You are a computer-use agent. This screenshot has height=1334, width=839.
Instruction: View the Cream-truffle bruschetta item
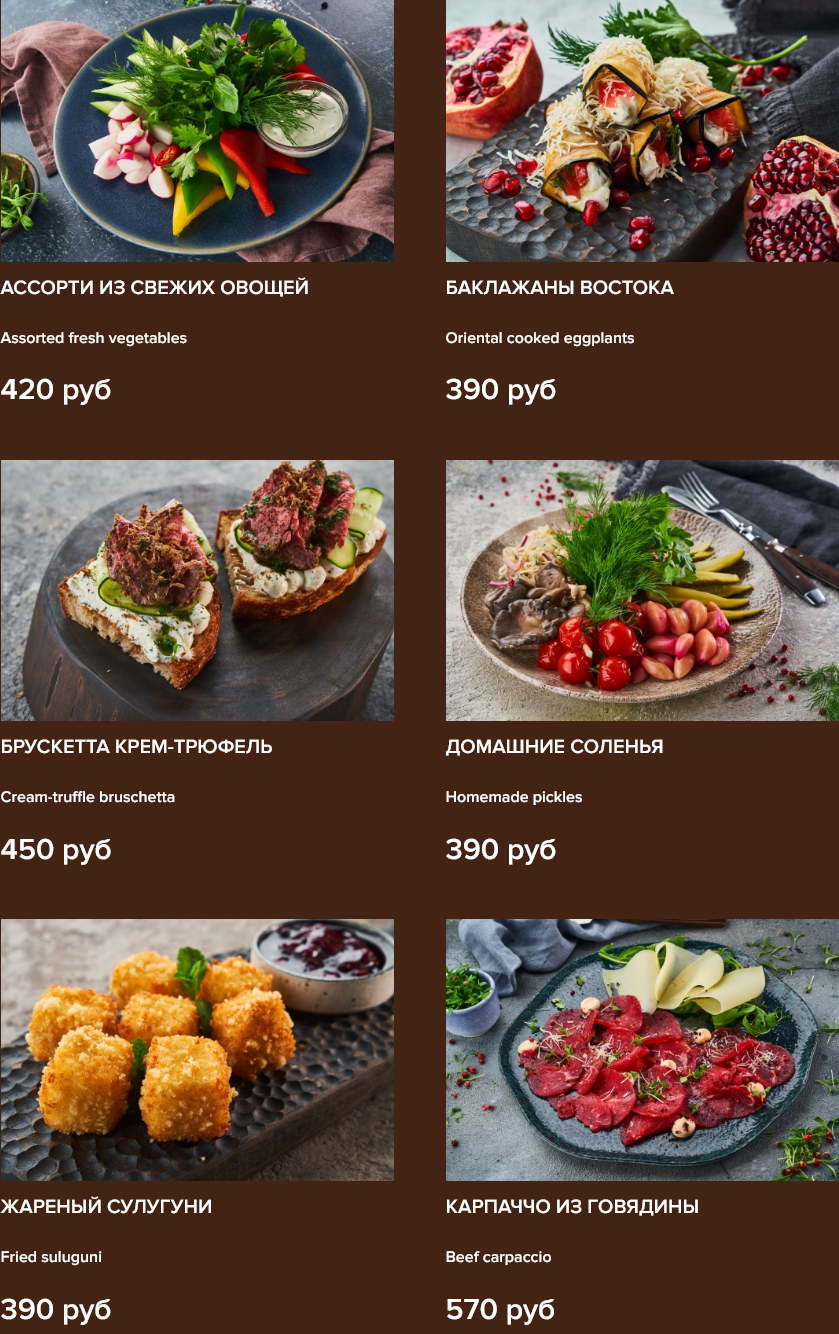(x=197, y=590)
